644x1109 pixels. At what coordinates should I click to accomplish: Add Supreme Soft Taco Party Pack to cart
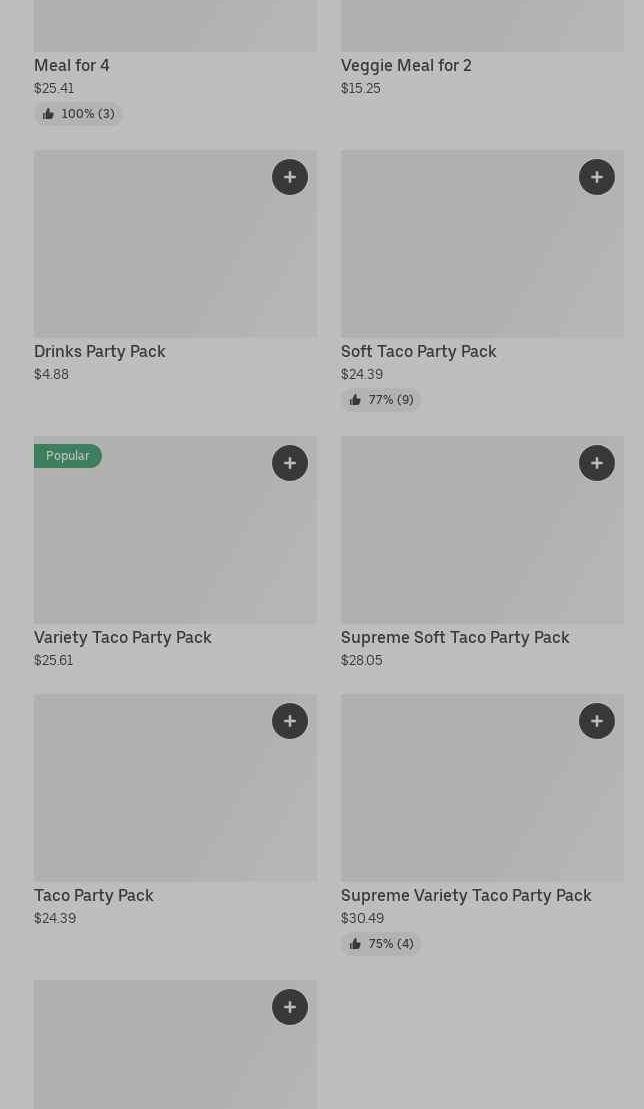coord(597,463)
